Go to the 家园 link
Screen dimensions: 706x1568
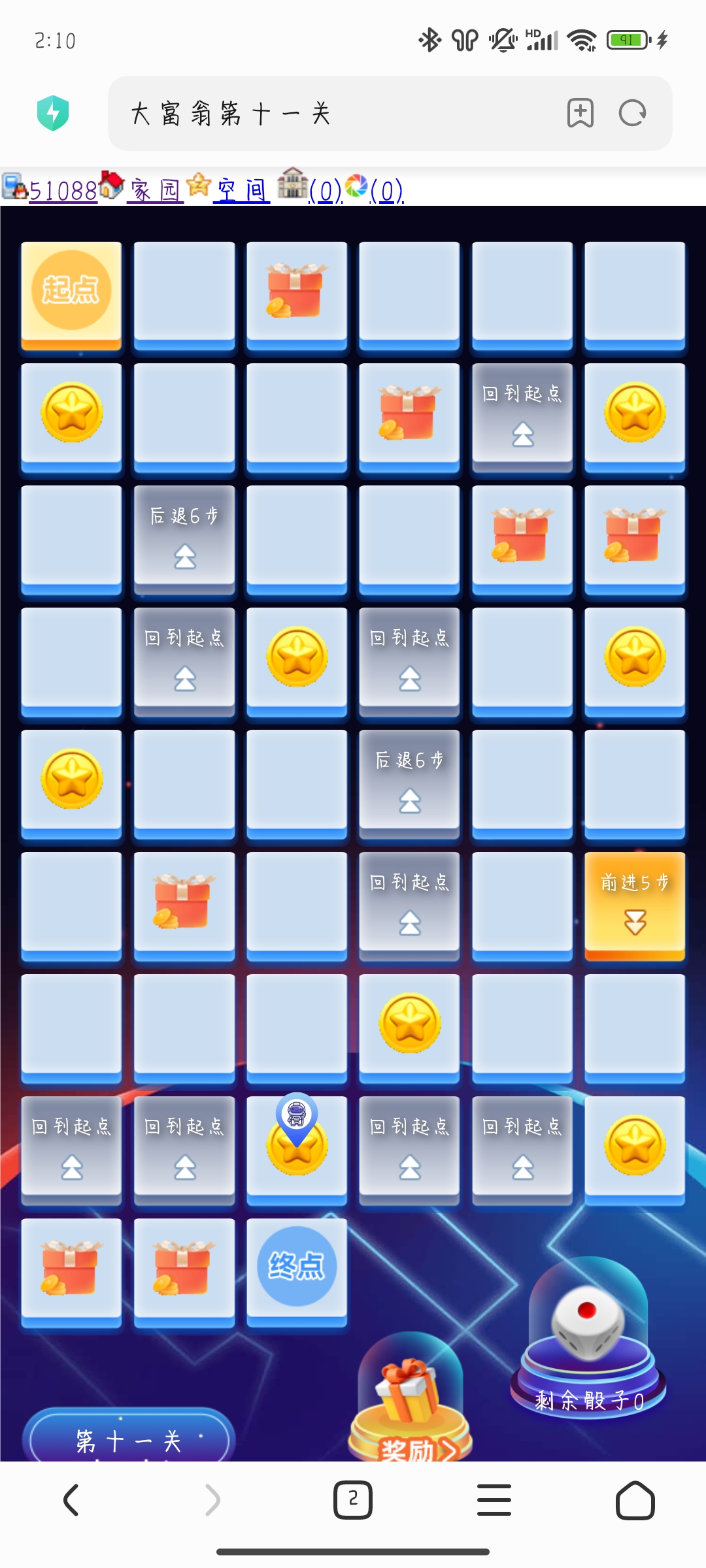tap(155, 191)
